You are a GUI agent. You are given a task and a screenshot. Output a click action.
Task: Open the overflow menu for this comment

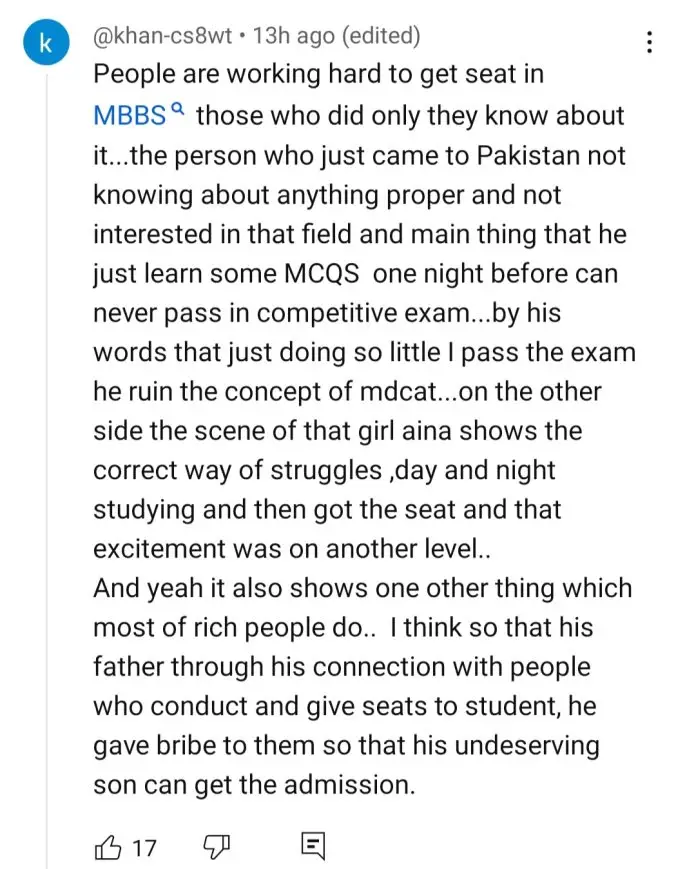point(649,42)
